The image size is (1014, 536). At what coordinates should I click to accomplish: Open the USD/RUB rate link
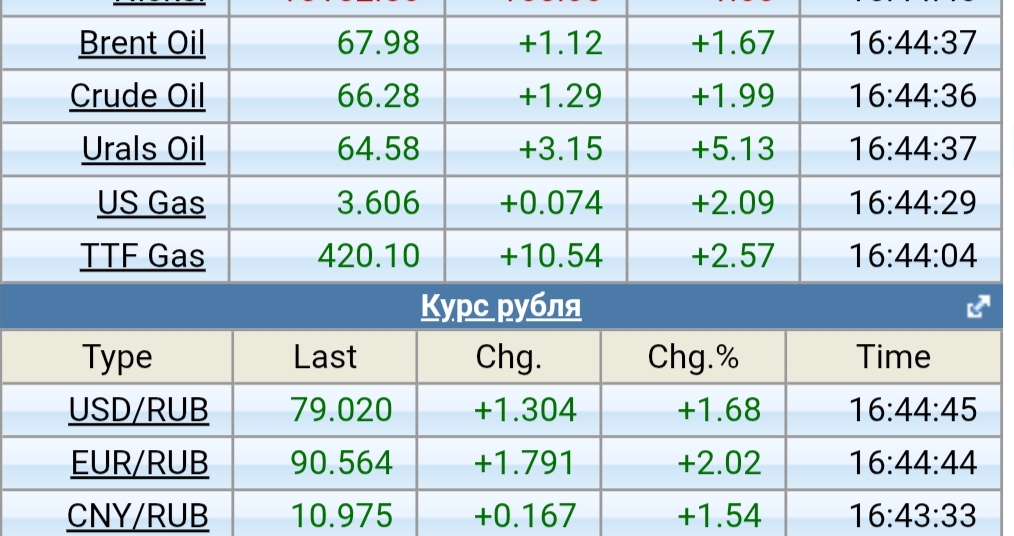coord(139,410)
